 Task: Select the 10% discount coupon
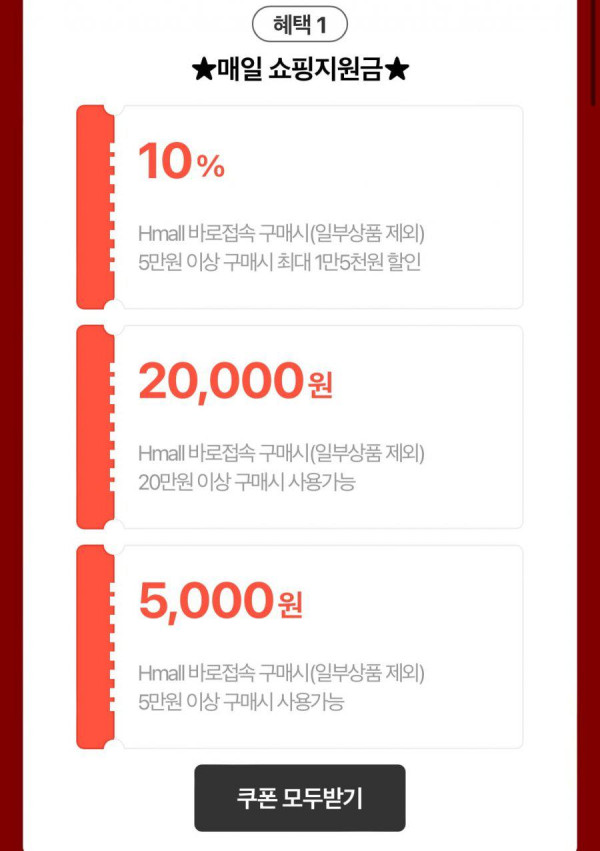pyautogui.click(x=300, y=207)
